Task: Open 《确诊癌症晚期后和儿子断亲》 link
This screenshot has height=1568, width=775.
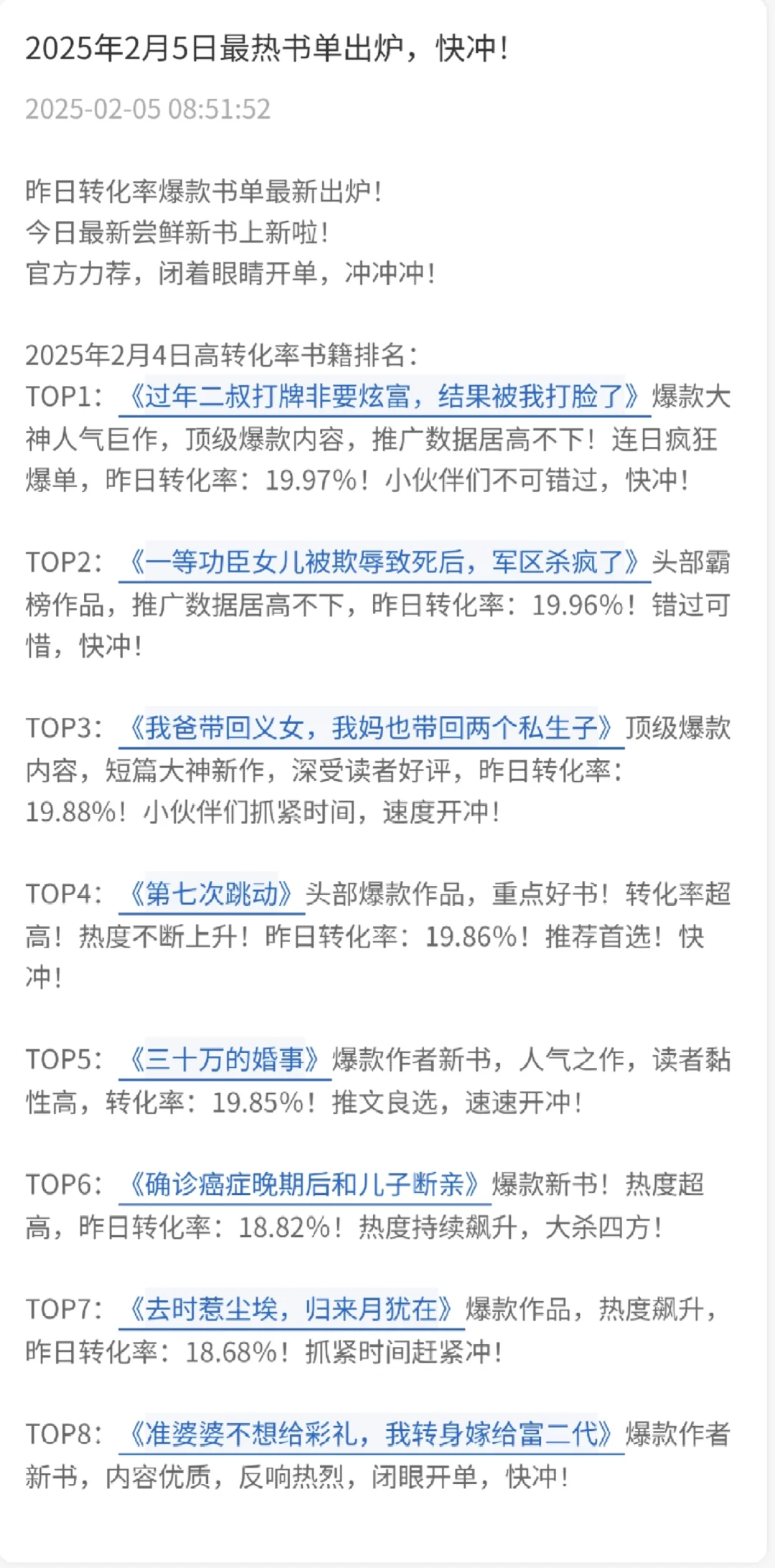Action: click(x=305, y=1184)
